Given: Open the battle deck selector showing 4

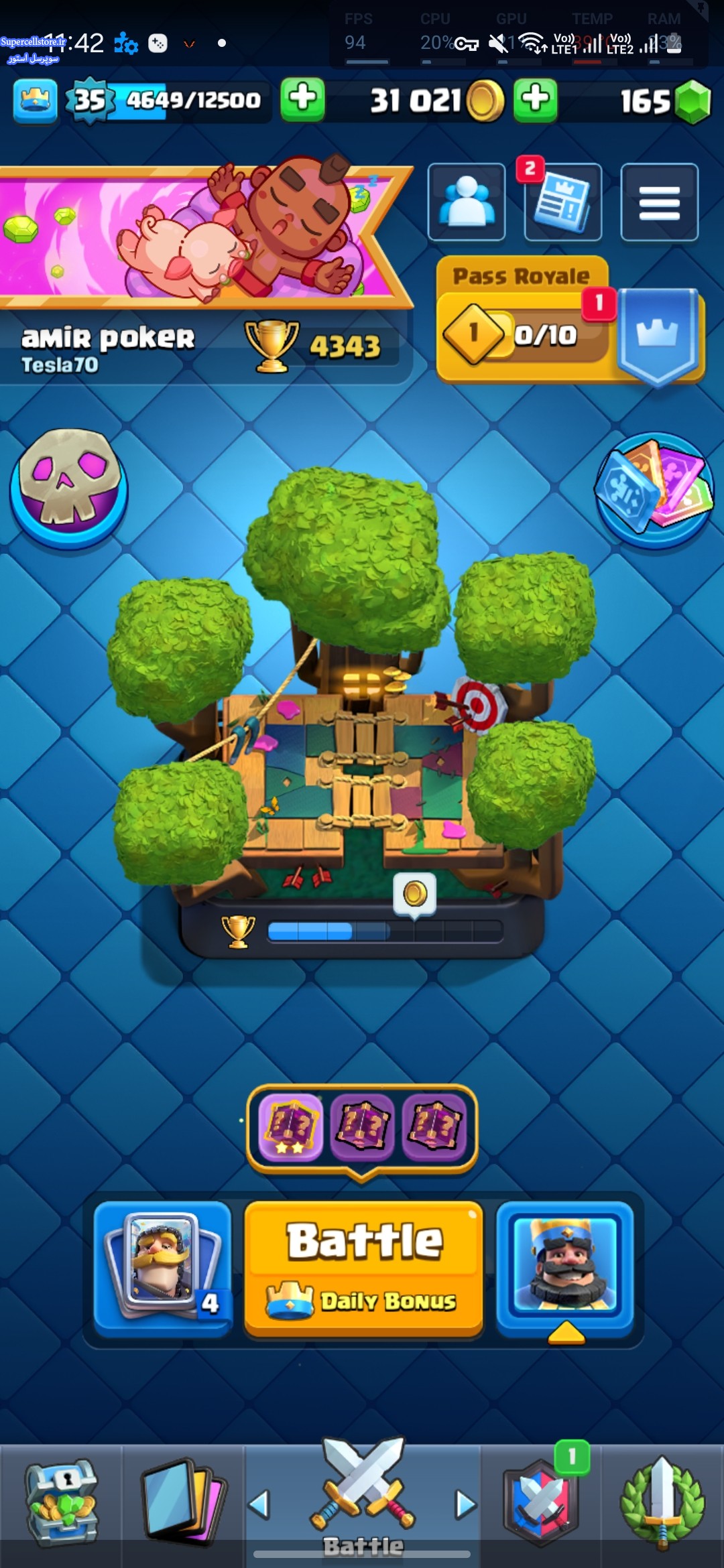Looking at the screenshot, I should (163, 1268).
